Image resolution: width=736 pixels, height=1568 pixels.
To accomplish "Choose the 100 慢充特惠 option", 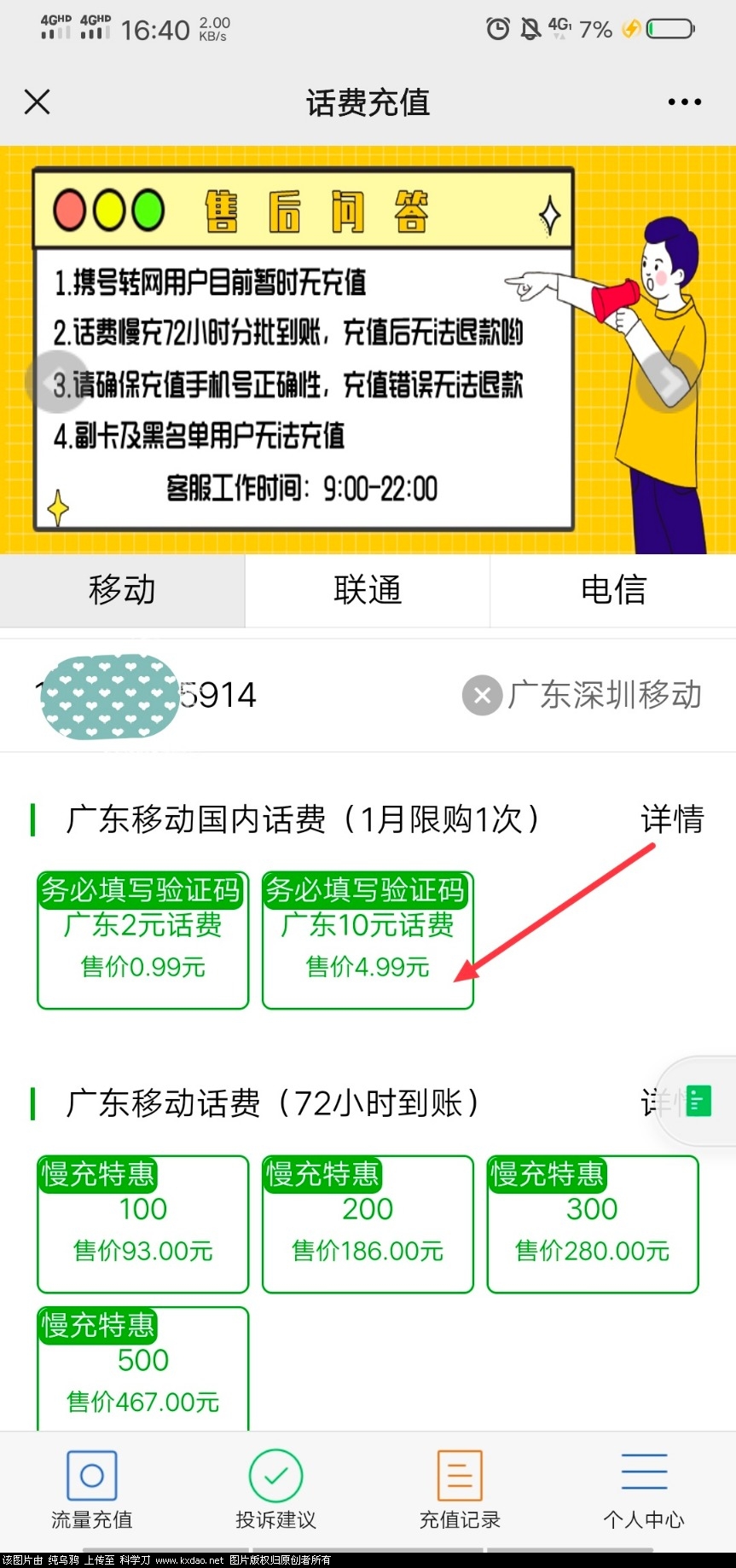I will pos(142,1224).
